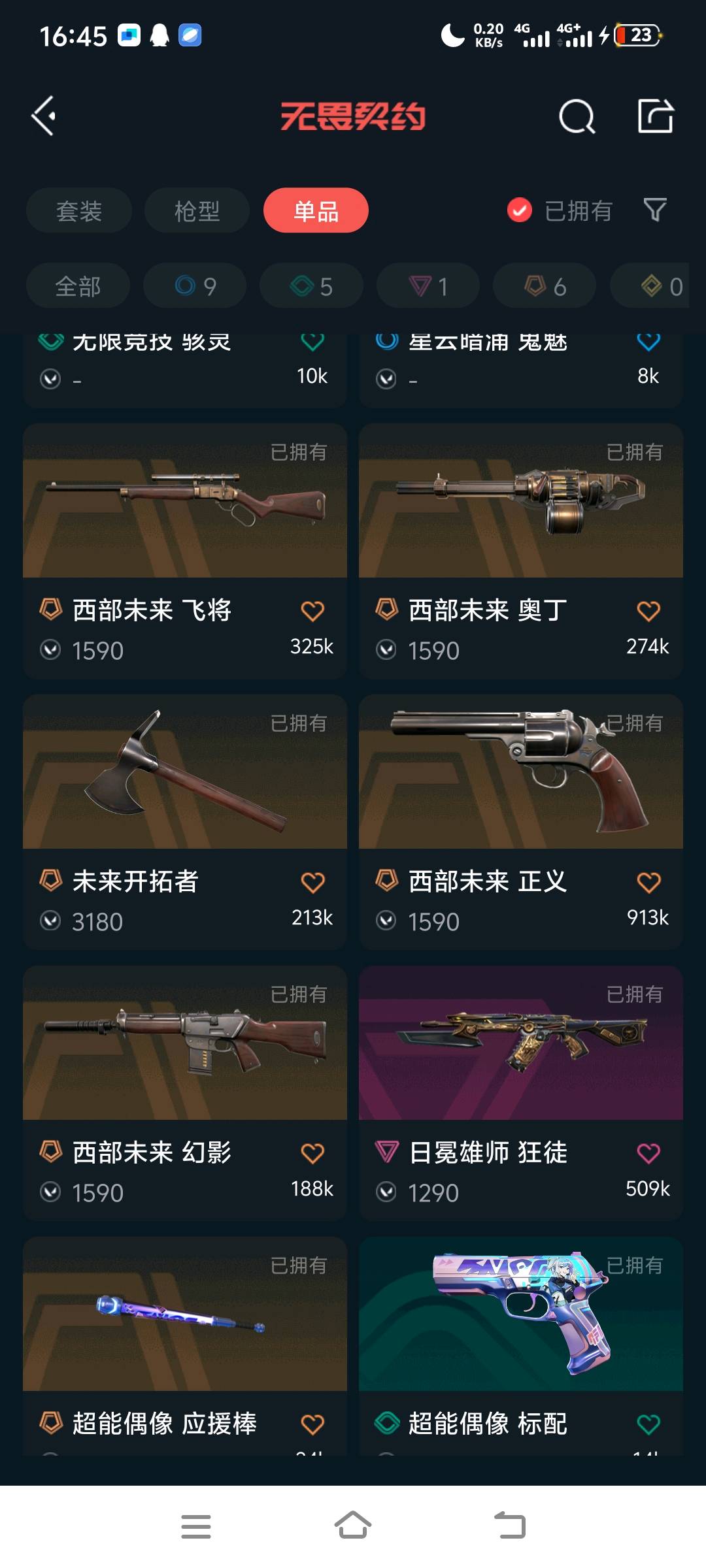Tap the system home button
The width and height of the screenshot is (706, 1568).
click(x=352, y=1526)
